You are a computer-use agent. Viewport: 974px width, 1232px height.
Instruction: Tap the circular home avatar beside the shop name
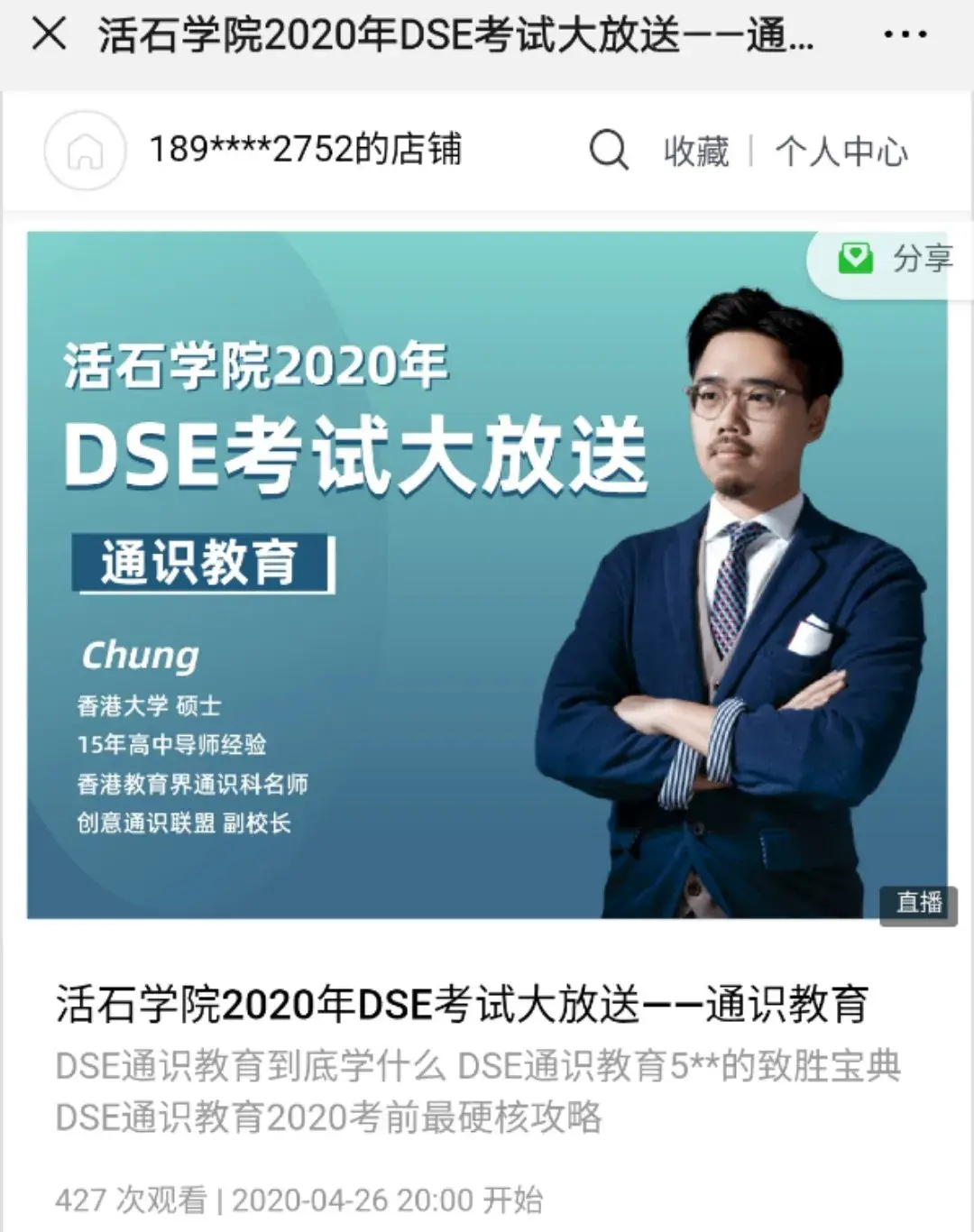84,151
